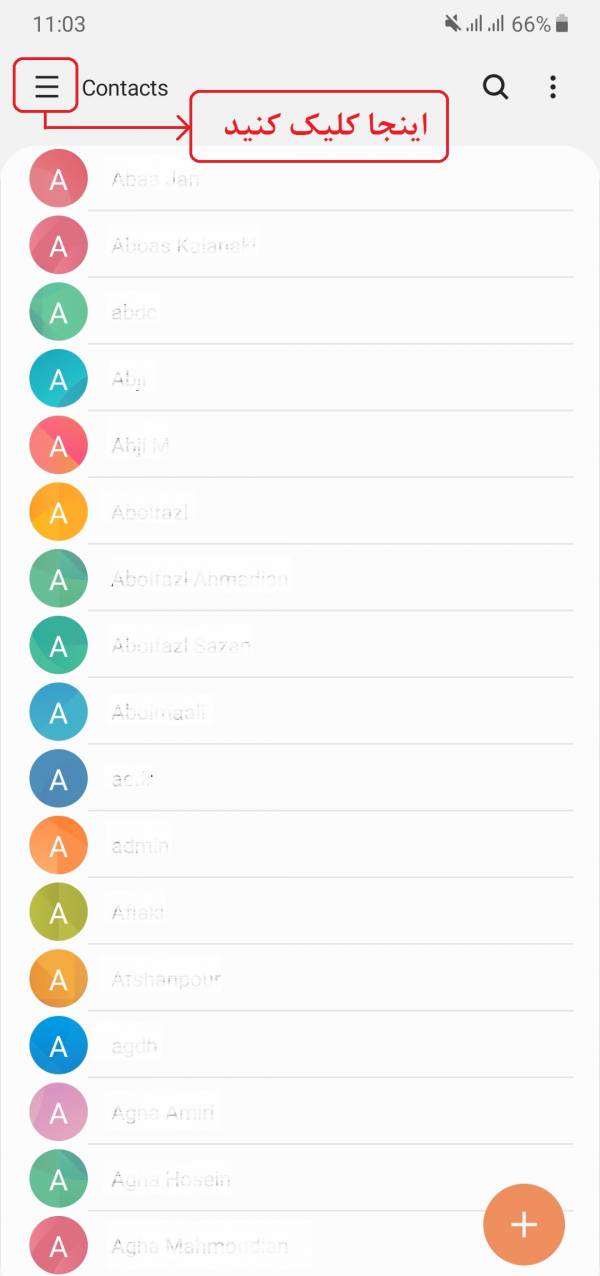The image size is (600, 1276).
Task: Open the hamburger drawer menu
Action: [46, 87]
